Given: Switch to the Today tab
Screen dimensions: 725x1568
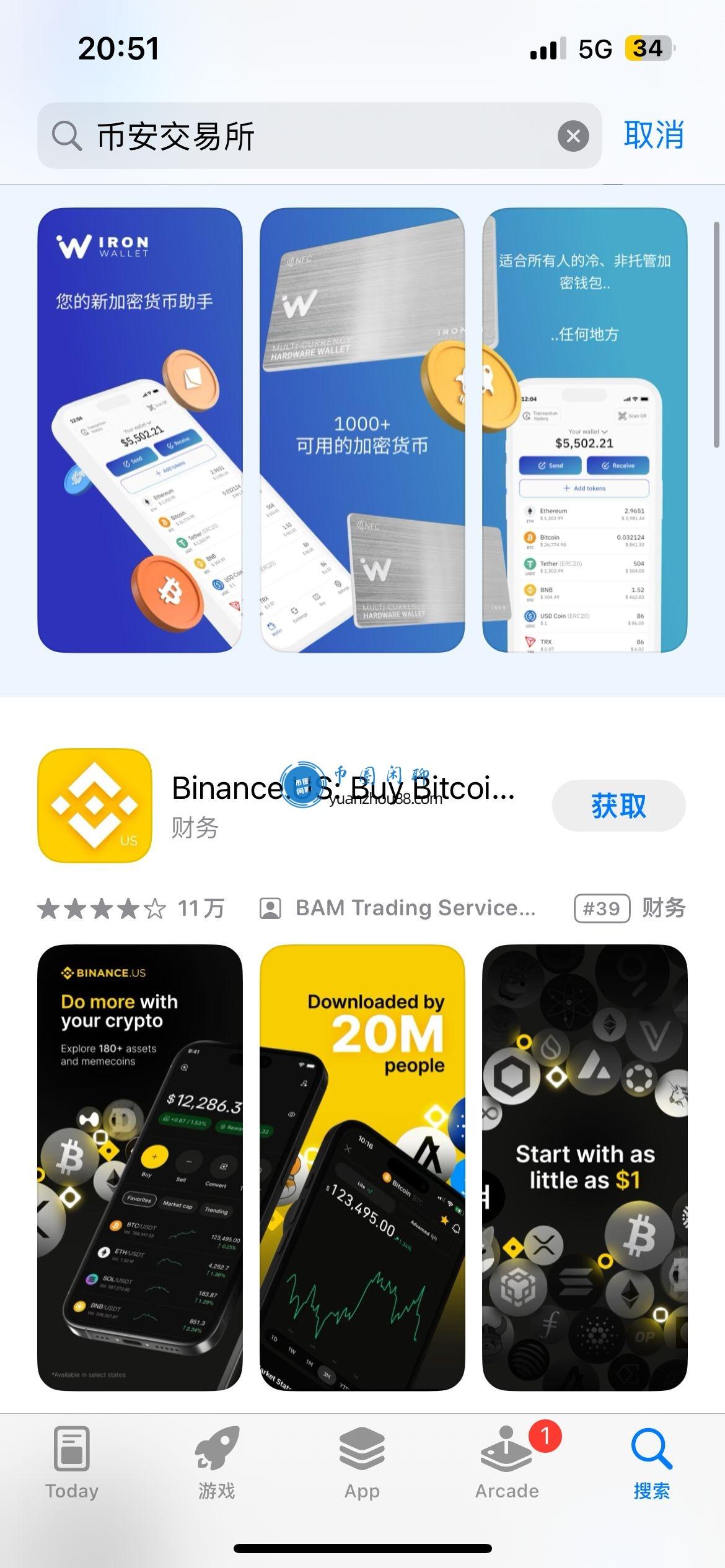Looking at the screenshot, I should click(x=72, y=1463).
